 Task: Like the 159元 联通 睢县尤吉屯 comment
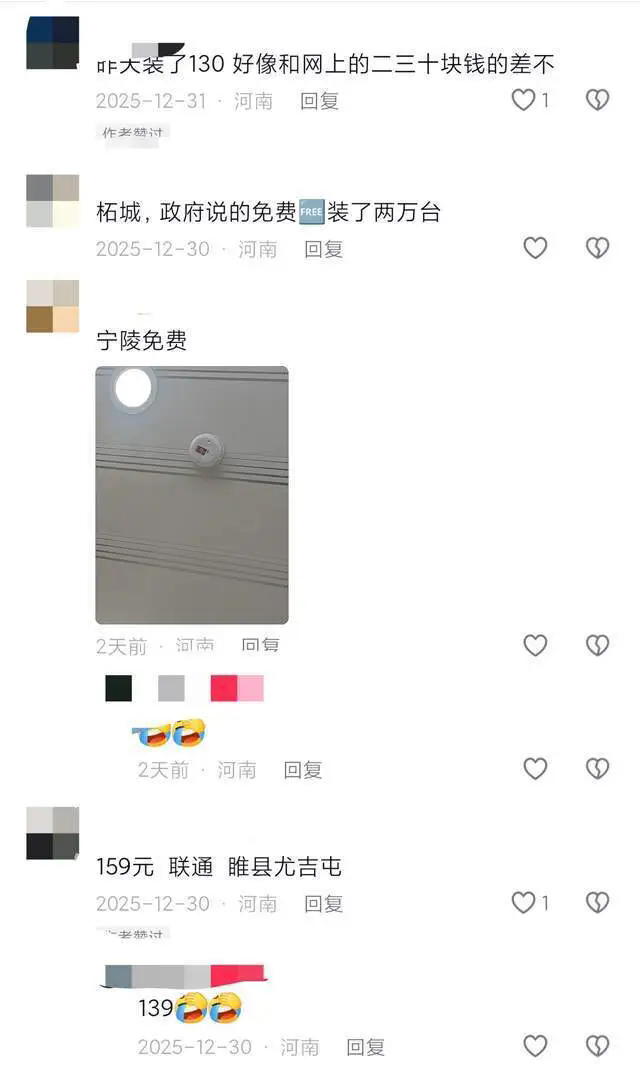(523, 903)
